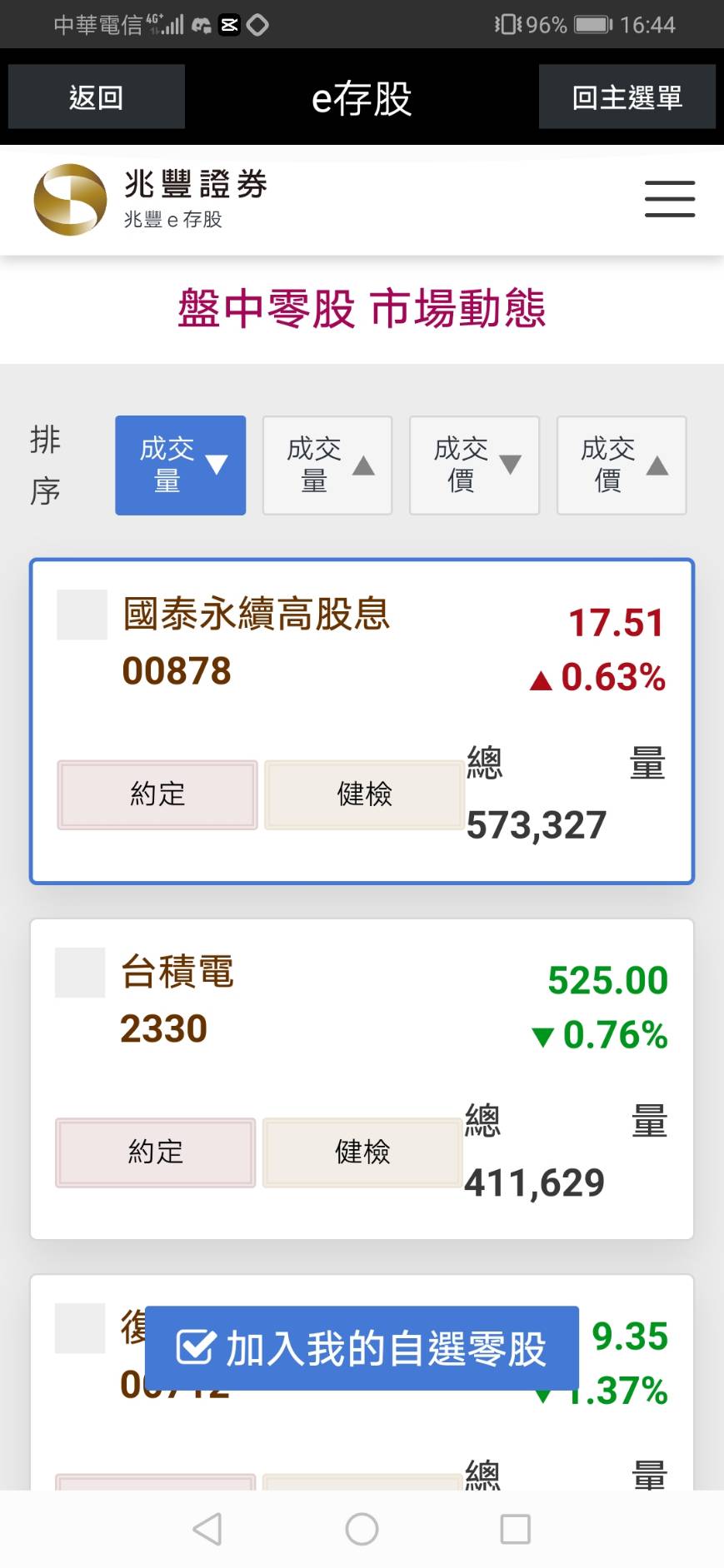
Task: Sort by 成交量 descending
Action: (181, 465)
